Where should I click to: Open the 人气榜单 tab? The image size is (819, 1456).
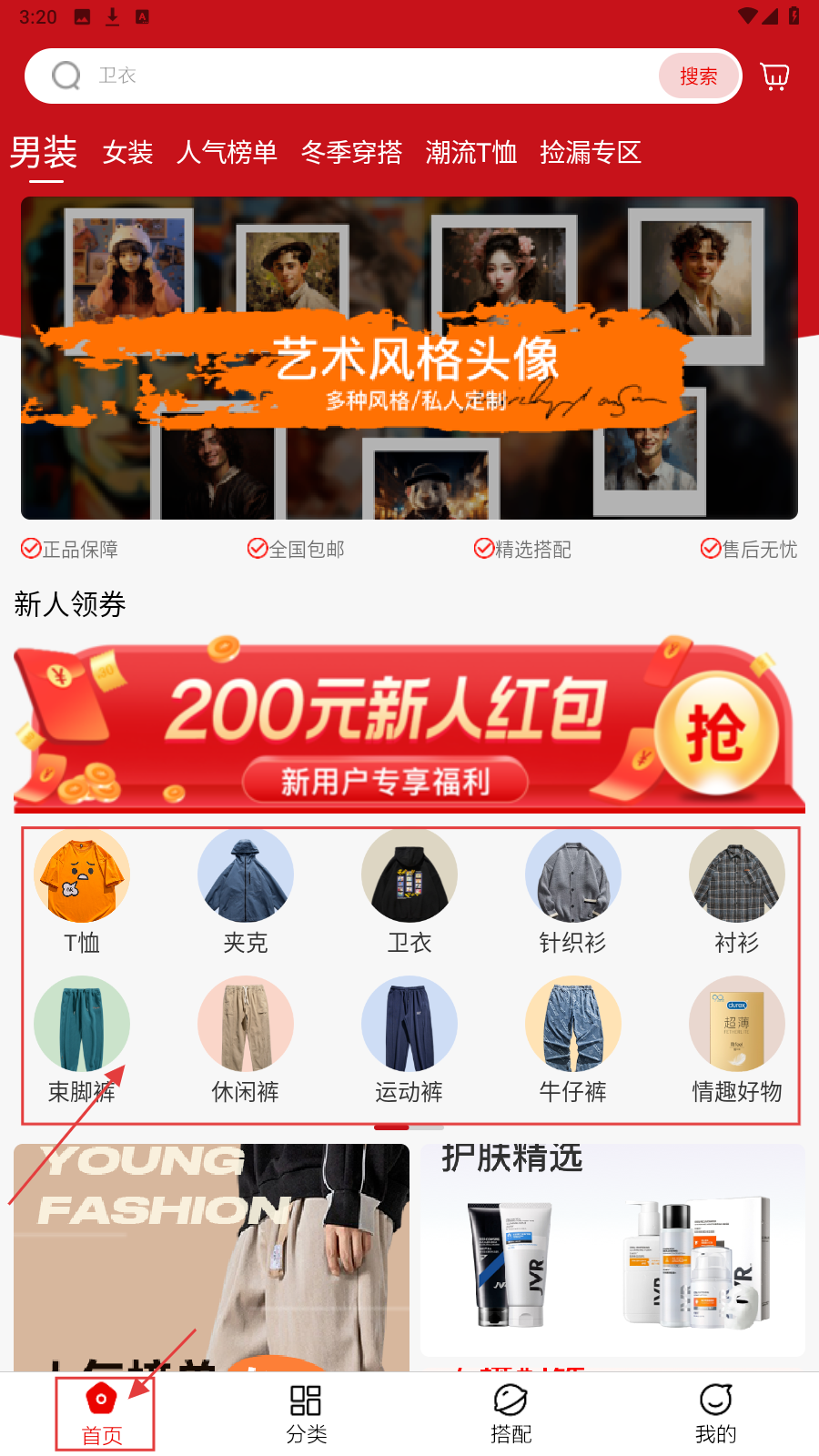coord(227,152)
